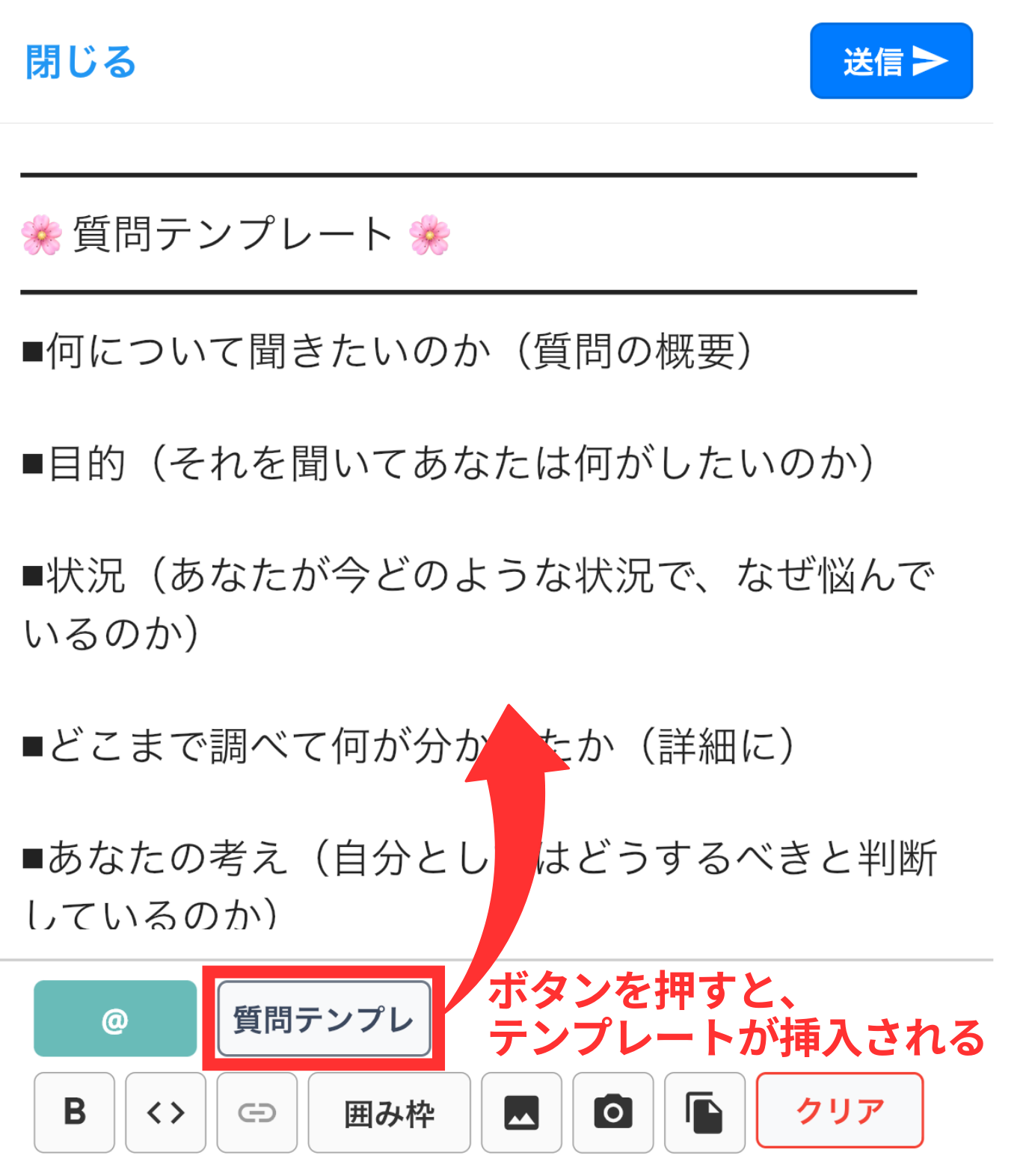Viewport: 1032px width, 1176px height.
Task: Tap the paste documents icon
Action: (x=704, y=1112)
